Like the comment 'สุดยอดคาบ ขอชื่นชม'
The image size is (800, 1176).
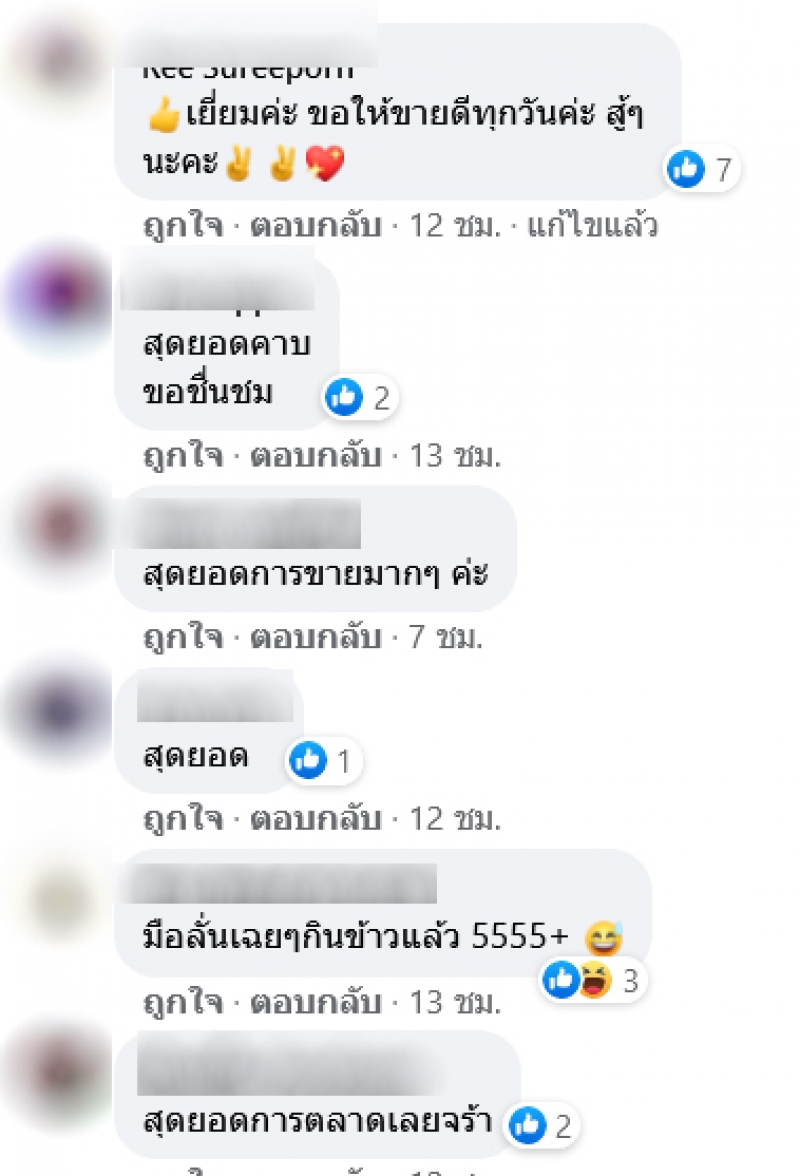tap(182, 456)
